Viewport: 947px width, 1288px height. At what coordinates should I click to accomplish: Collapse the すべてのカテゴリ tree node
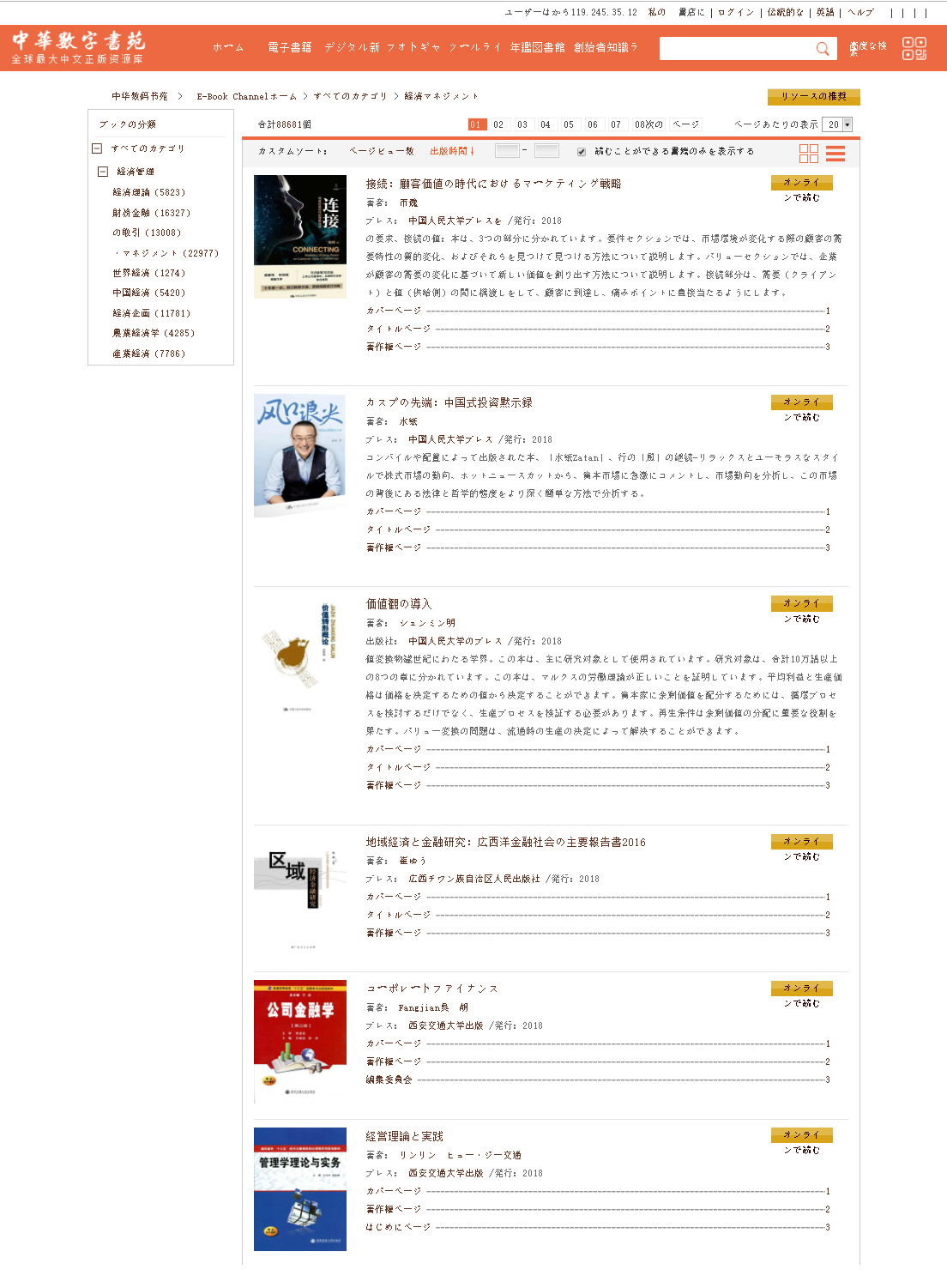click(97, 148)
